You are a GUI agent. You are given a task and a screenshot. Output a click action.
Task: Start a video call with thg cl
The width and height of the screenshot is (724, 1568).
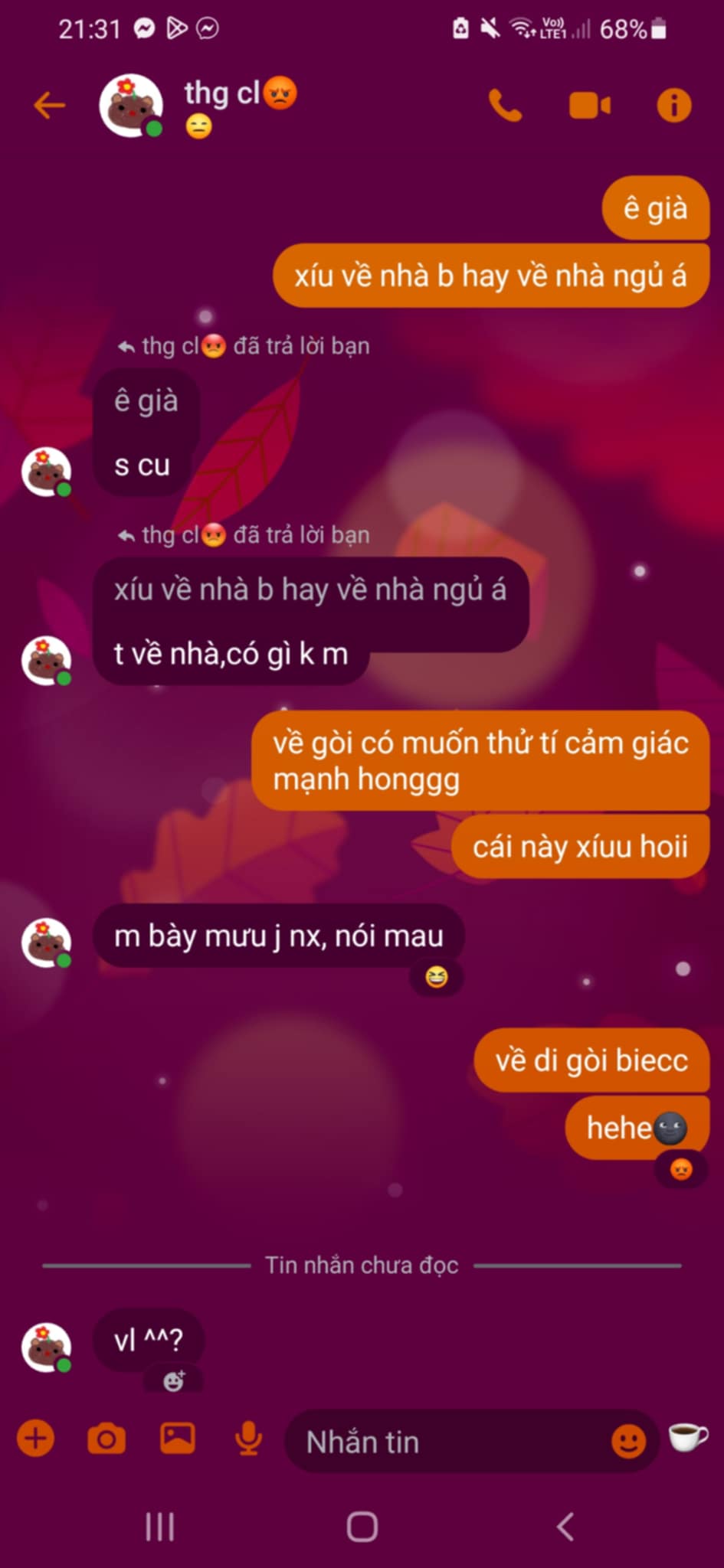(589, 106)
